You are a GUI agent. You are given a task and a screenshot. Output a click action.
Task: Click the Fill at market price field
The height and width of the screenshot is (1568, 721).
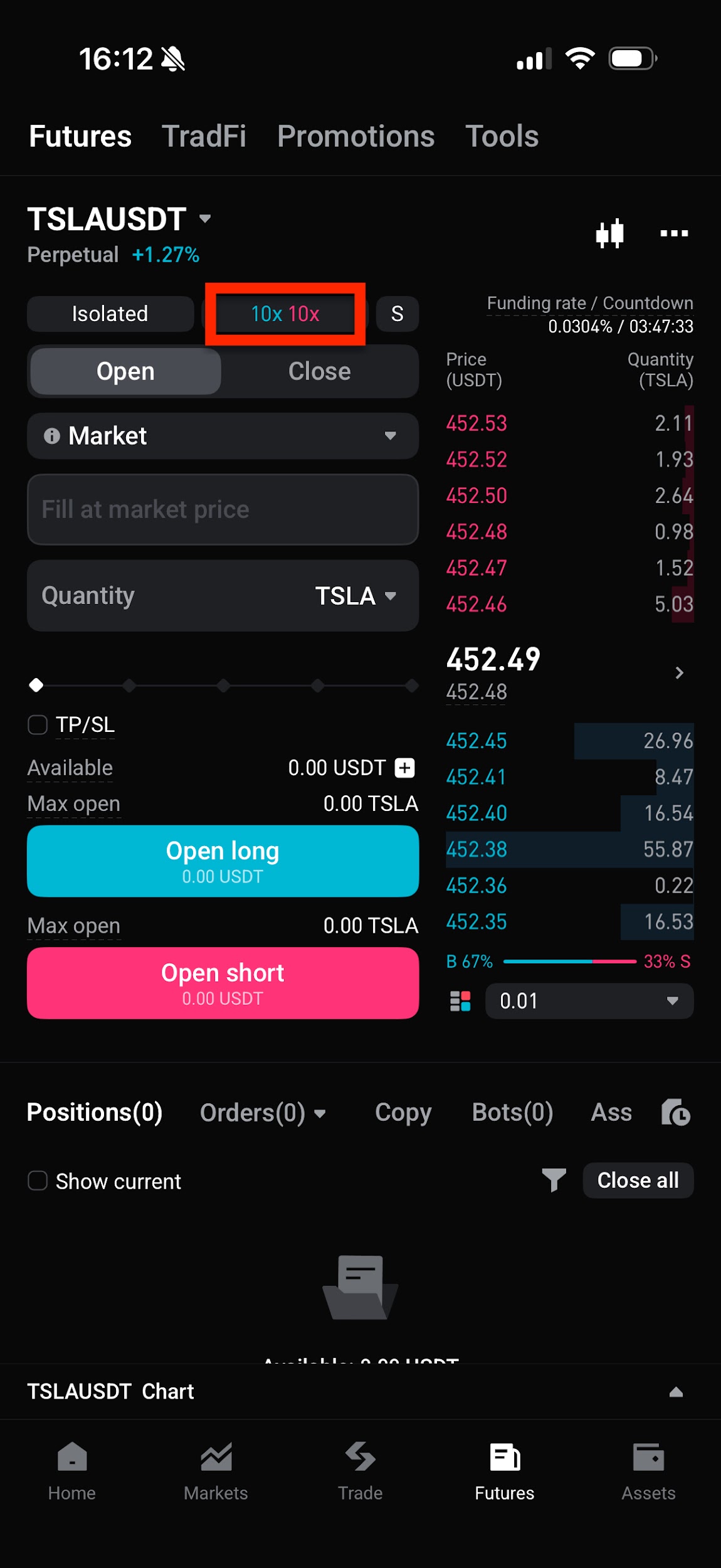point(223,509)
